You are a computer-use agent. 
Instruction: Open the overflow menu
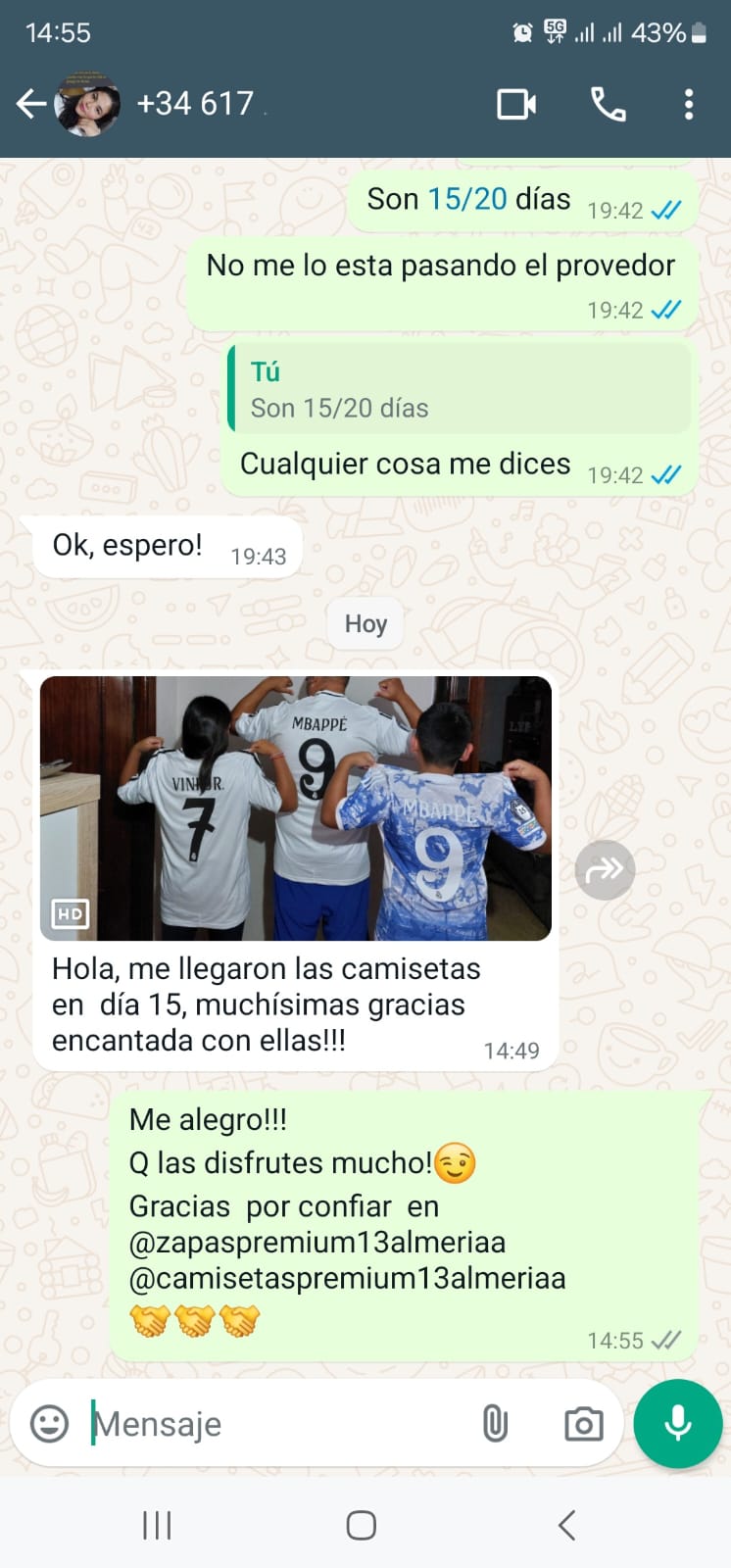tap(689, 104)
